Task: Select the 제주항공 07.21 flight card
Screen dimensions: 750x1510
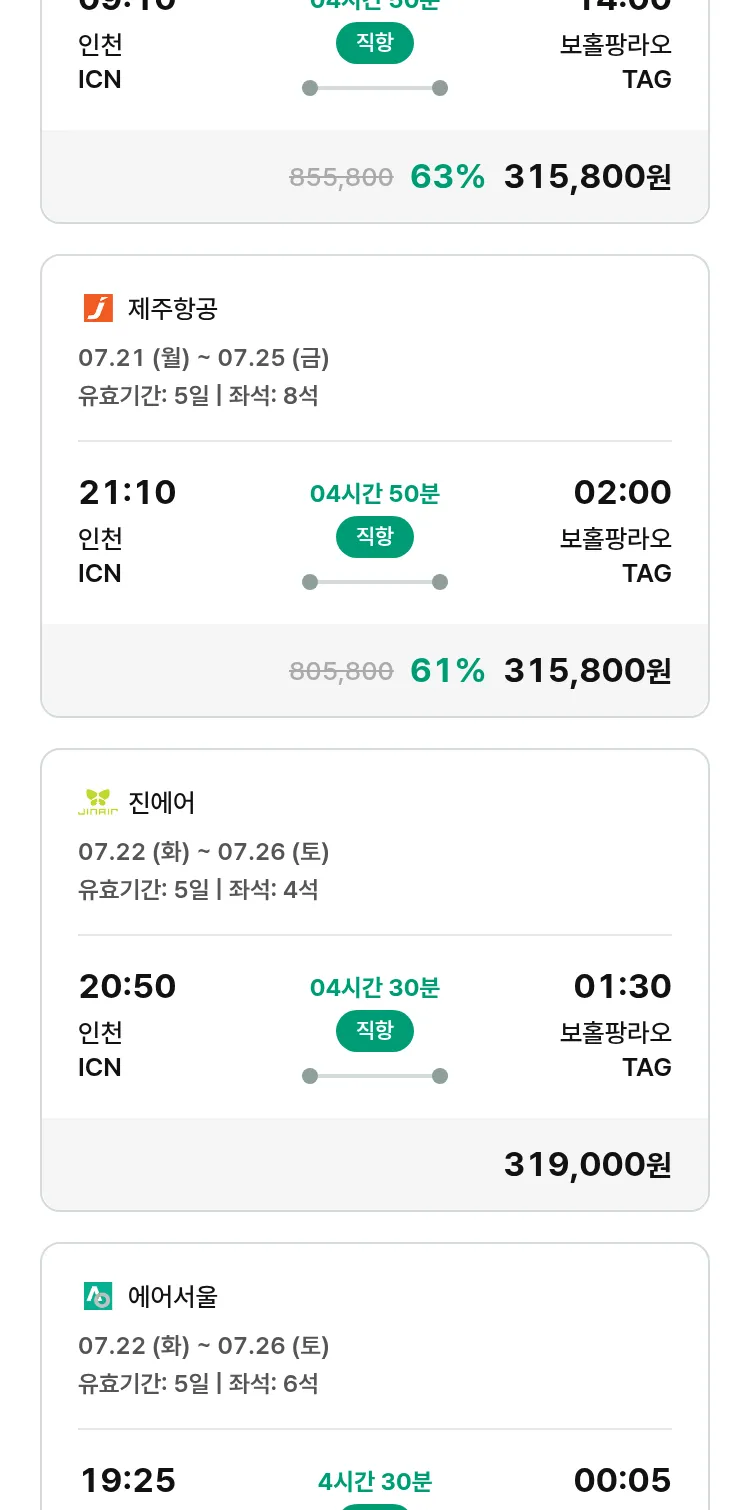Action: point(375,486)
